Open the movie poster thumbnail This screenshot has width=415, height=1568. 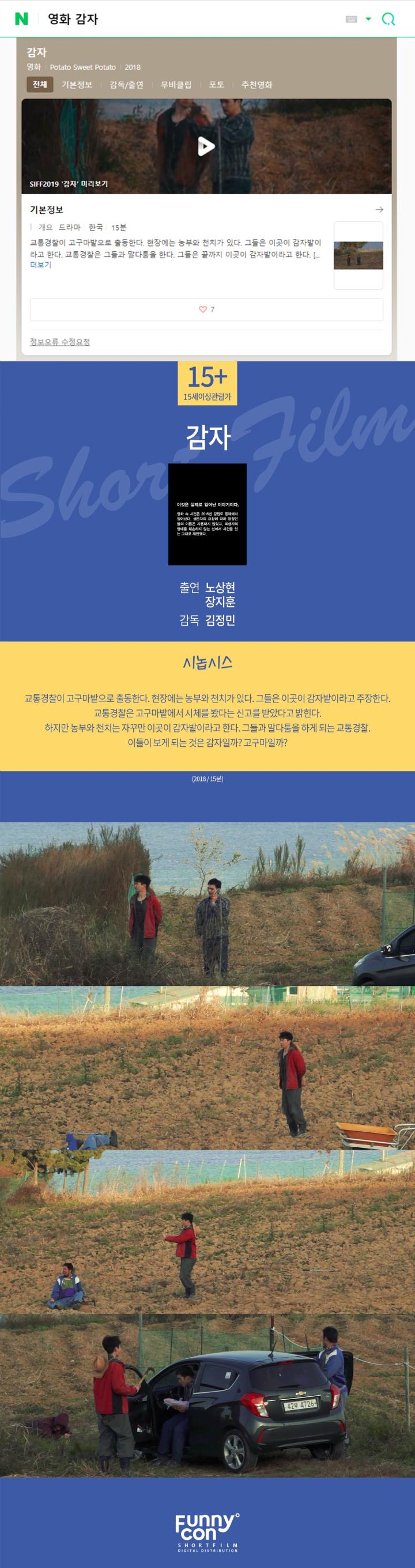tap(359, 256)
